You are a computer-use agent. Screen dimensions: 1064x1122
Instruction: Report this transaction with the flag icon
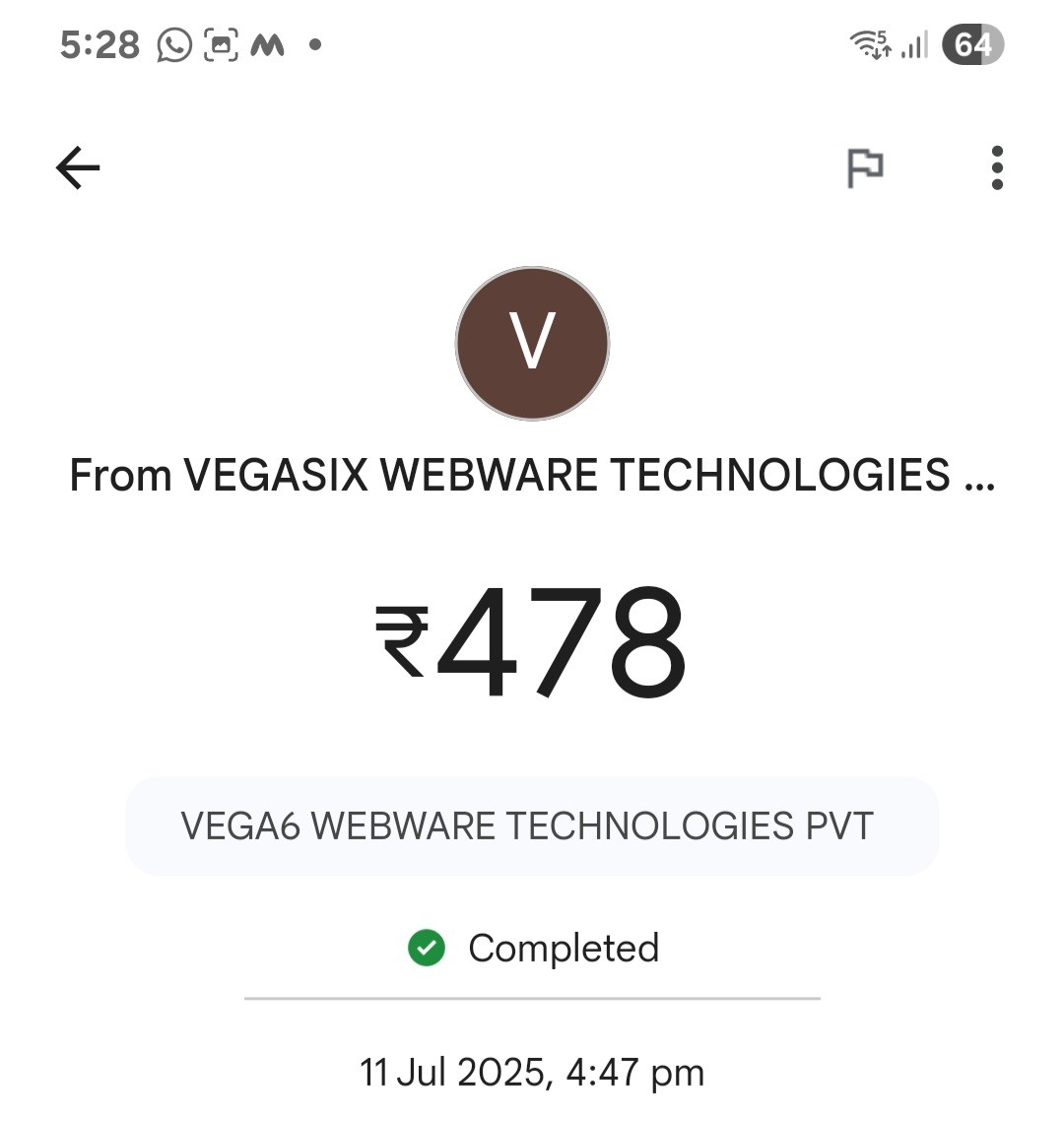865,168
